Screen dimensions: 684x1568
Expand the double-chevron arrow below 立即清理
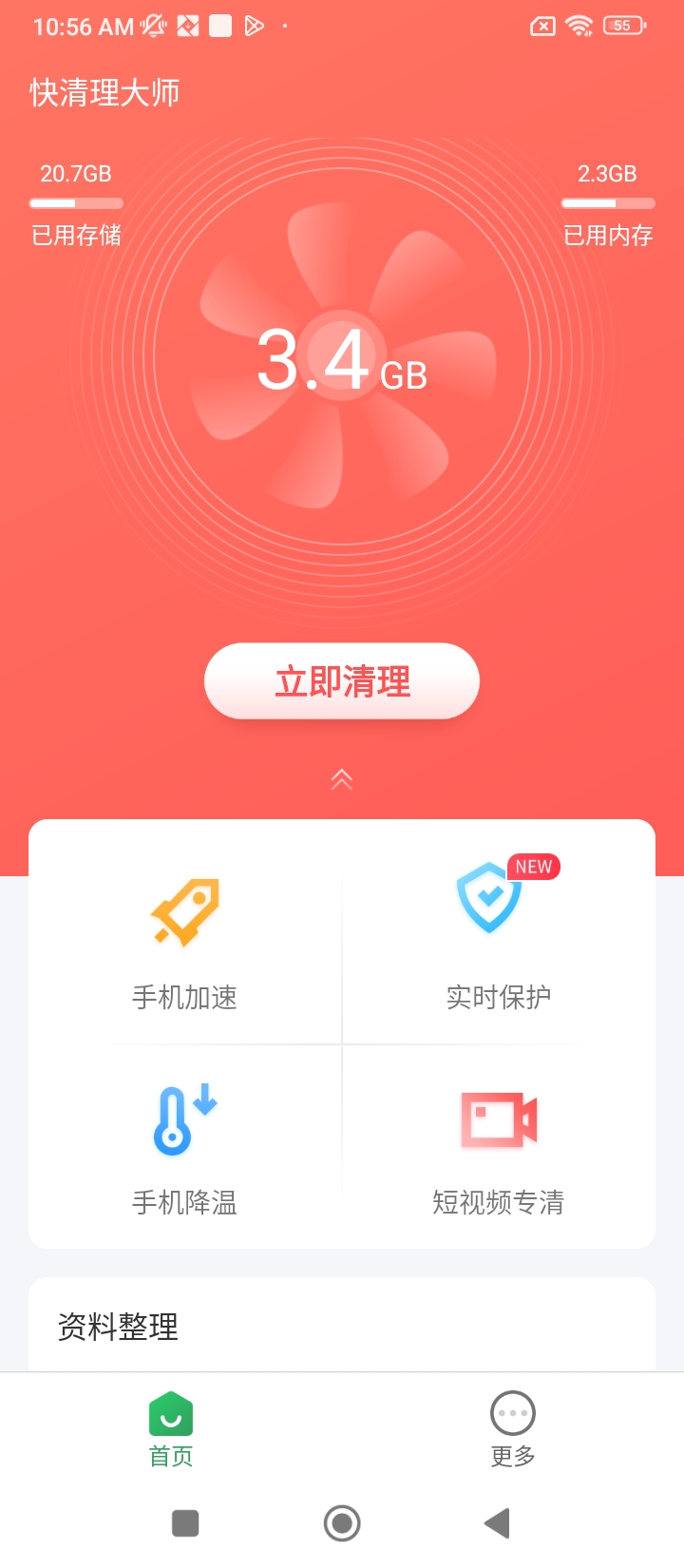point(342,779)
